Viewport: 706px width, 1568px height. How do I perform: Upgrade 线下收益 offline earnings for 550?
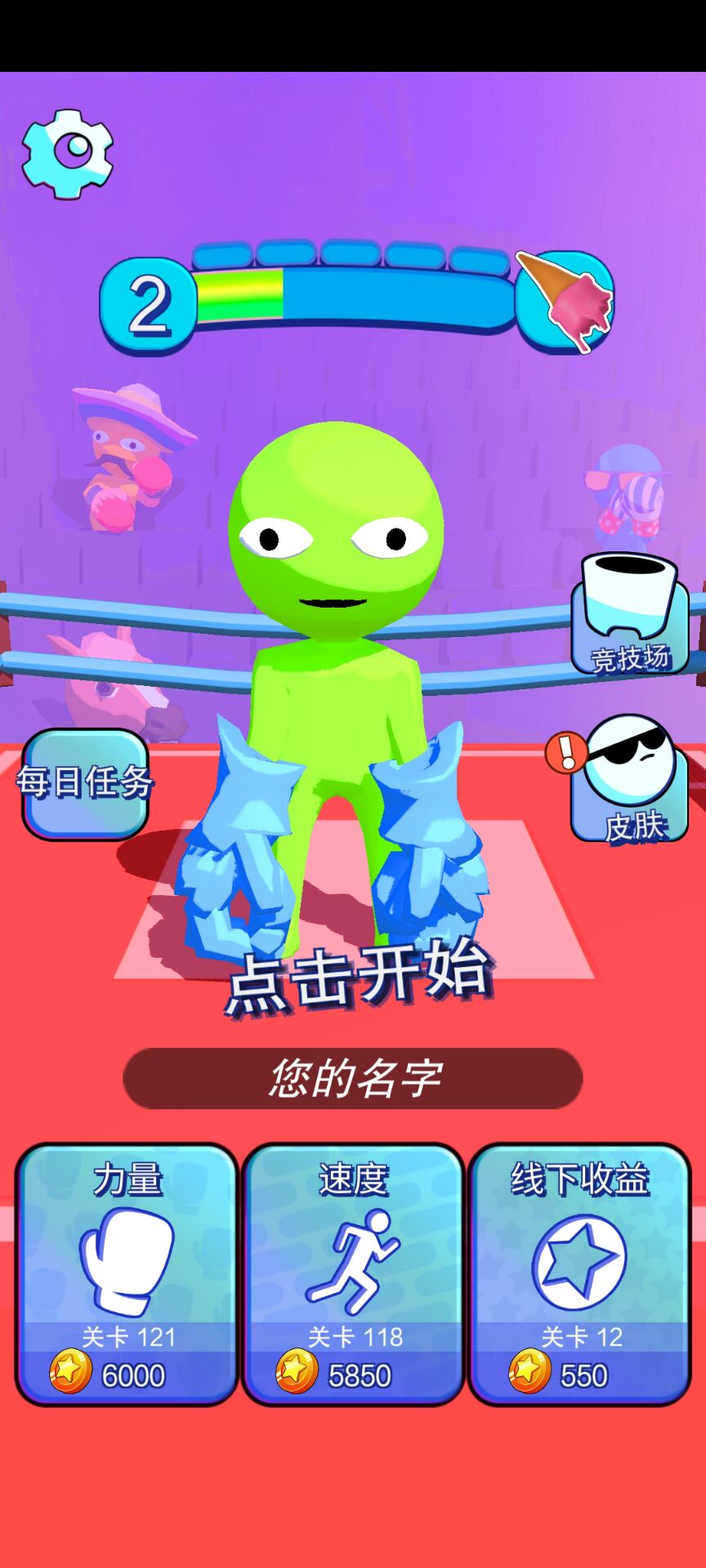[579, 1274]
